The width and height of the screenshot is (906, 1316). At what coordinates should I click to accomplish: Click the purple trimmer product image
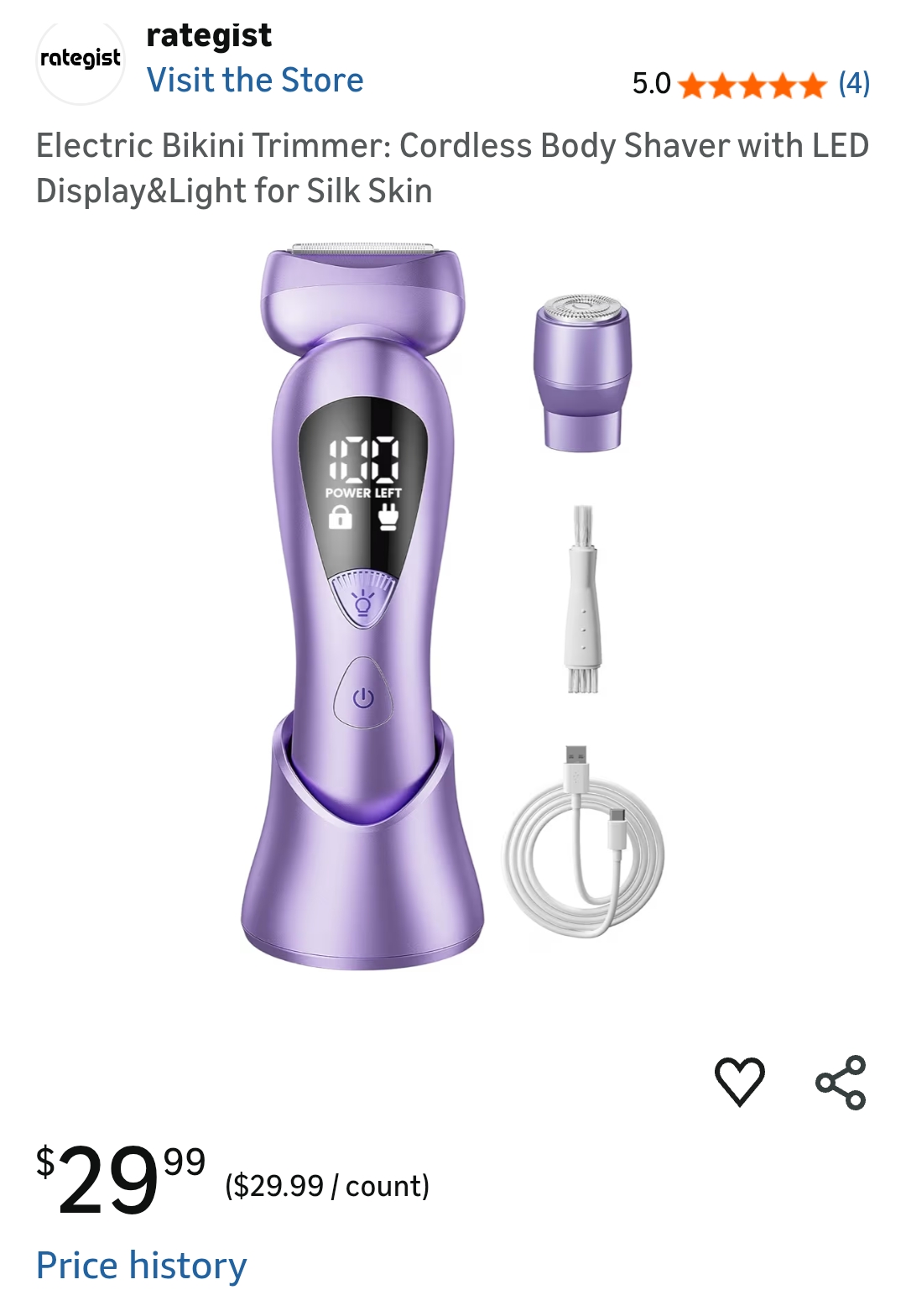coord(361,587)
